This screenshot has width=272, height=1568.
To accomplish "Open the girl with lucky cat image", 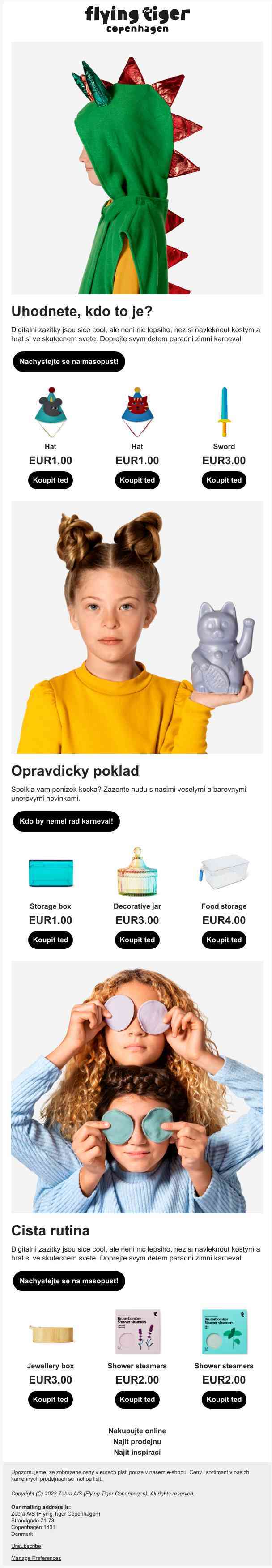I will pyautogui.click(x=137, y=628).
